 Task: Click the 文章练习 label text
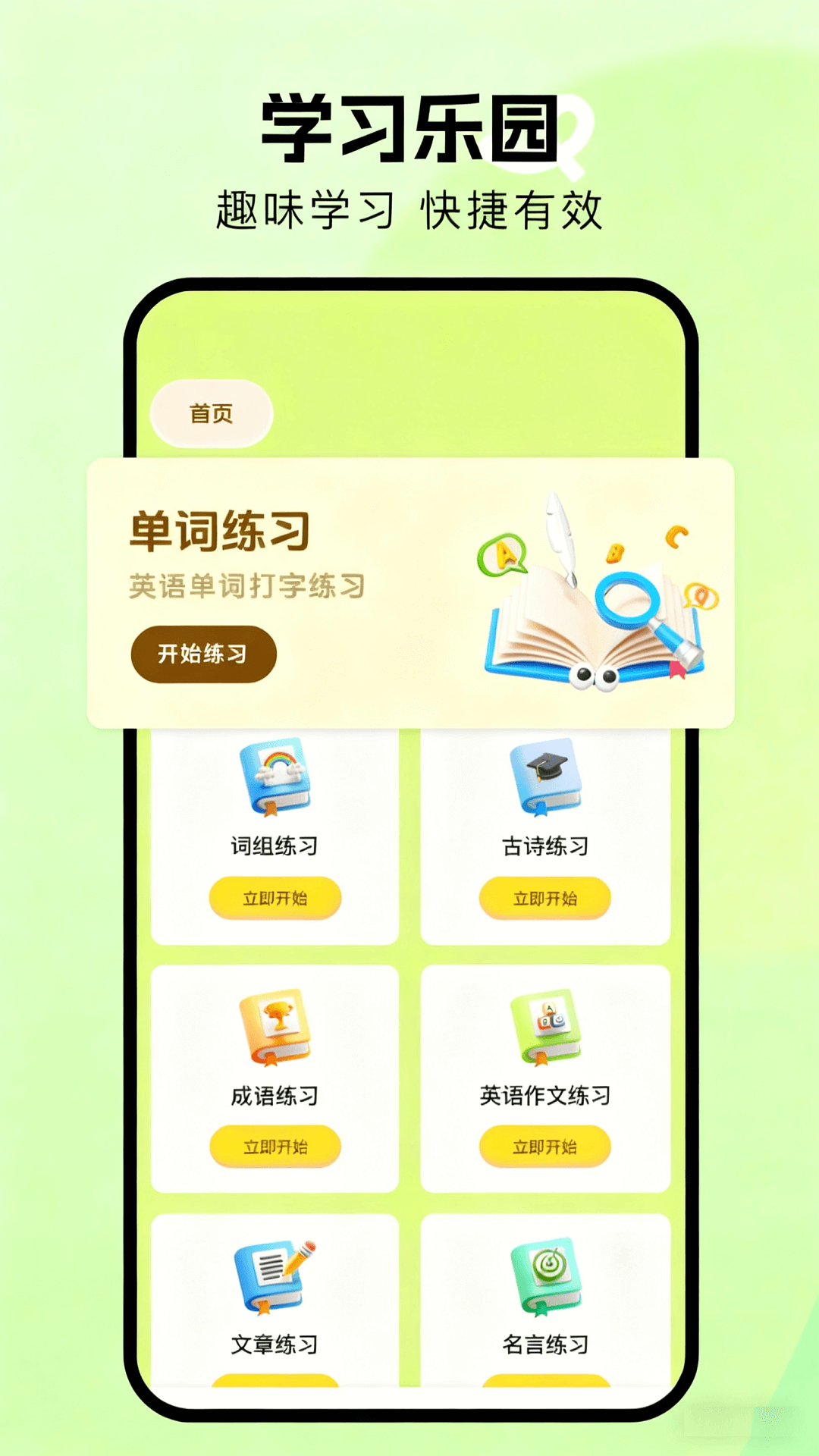pyautogui.click(x=273, y=1342)
